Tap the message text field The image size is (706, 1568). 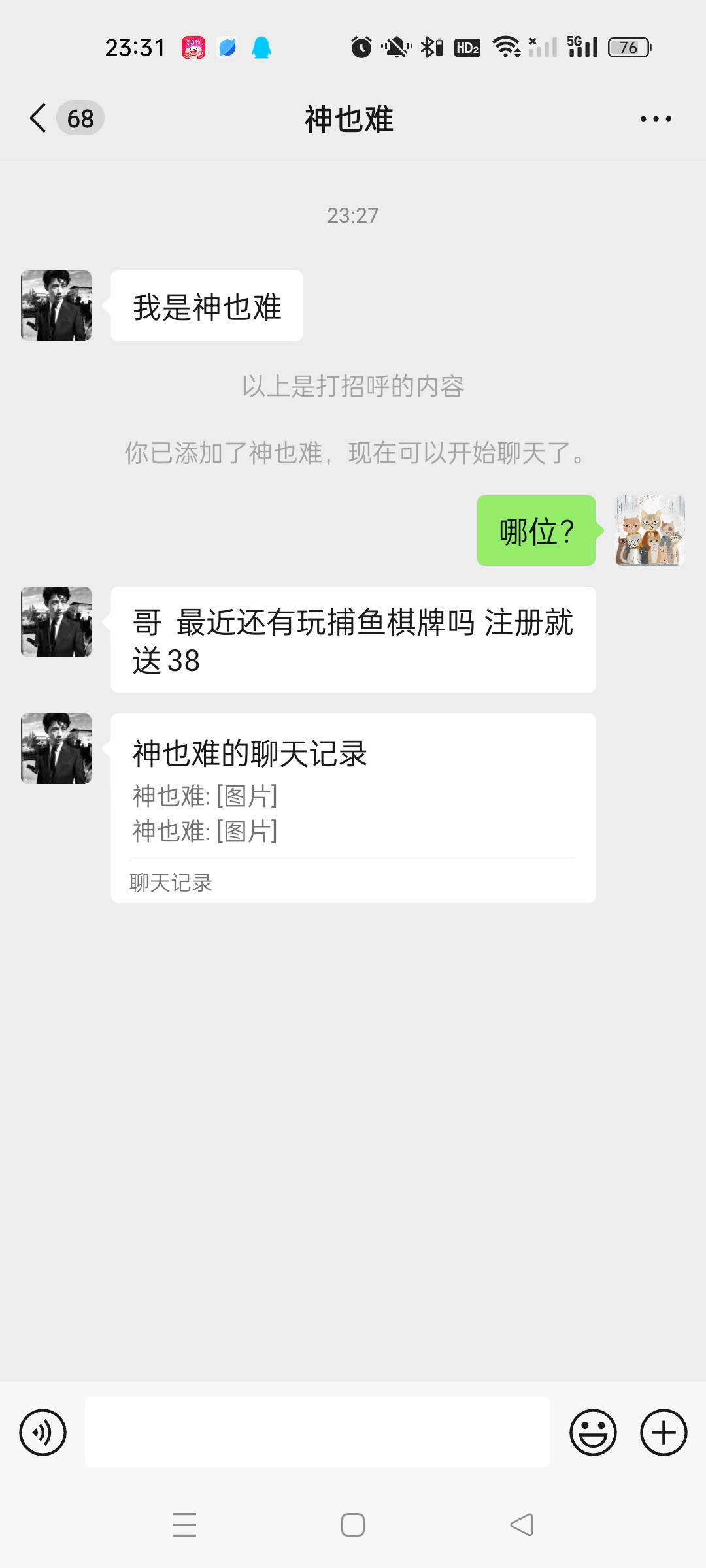(317, 1433)
